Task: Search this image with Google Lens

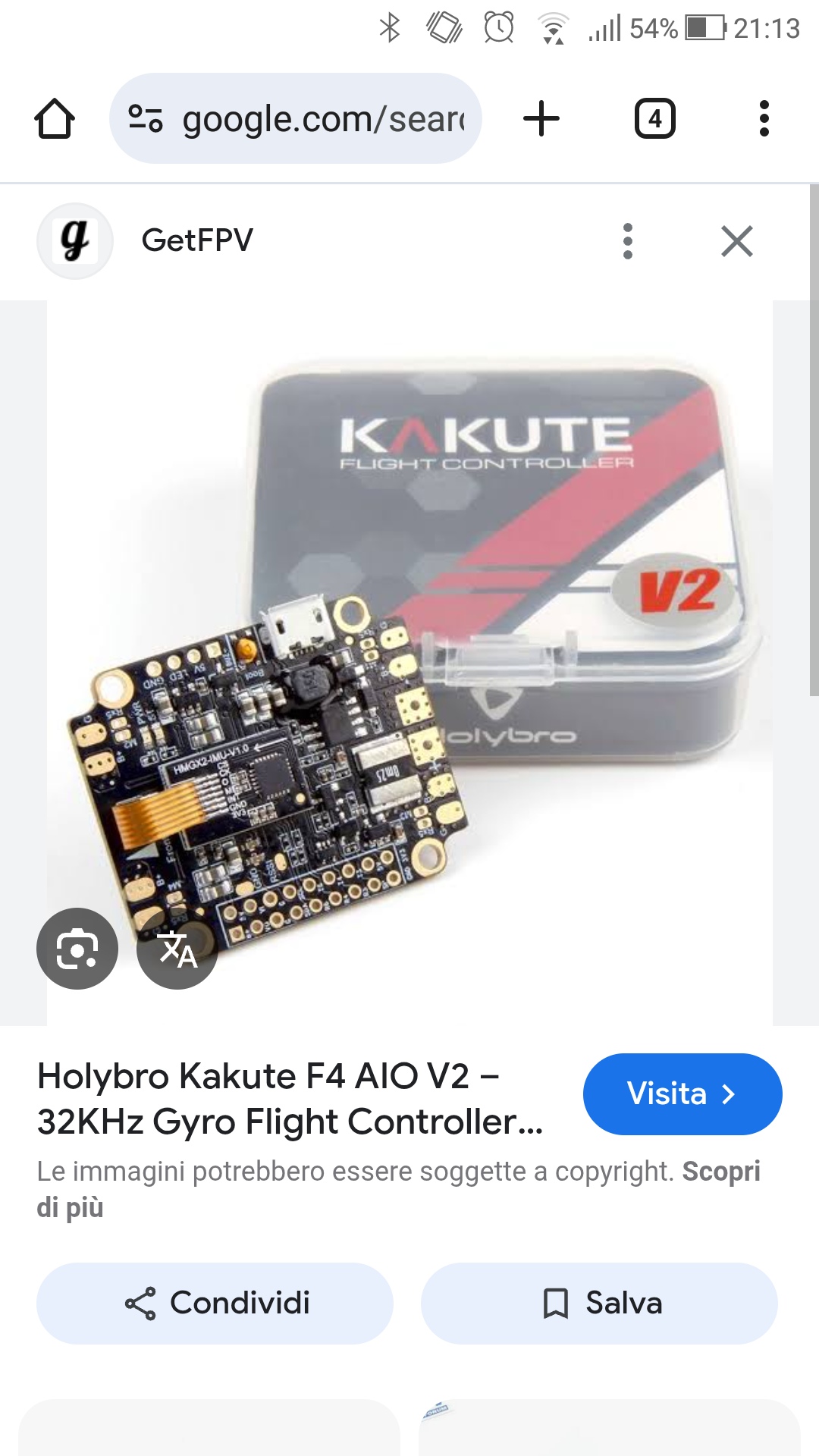Action: coord(77,948)
